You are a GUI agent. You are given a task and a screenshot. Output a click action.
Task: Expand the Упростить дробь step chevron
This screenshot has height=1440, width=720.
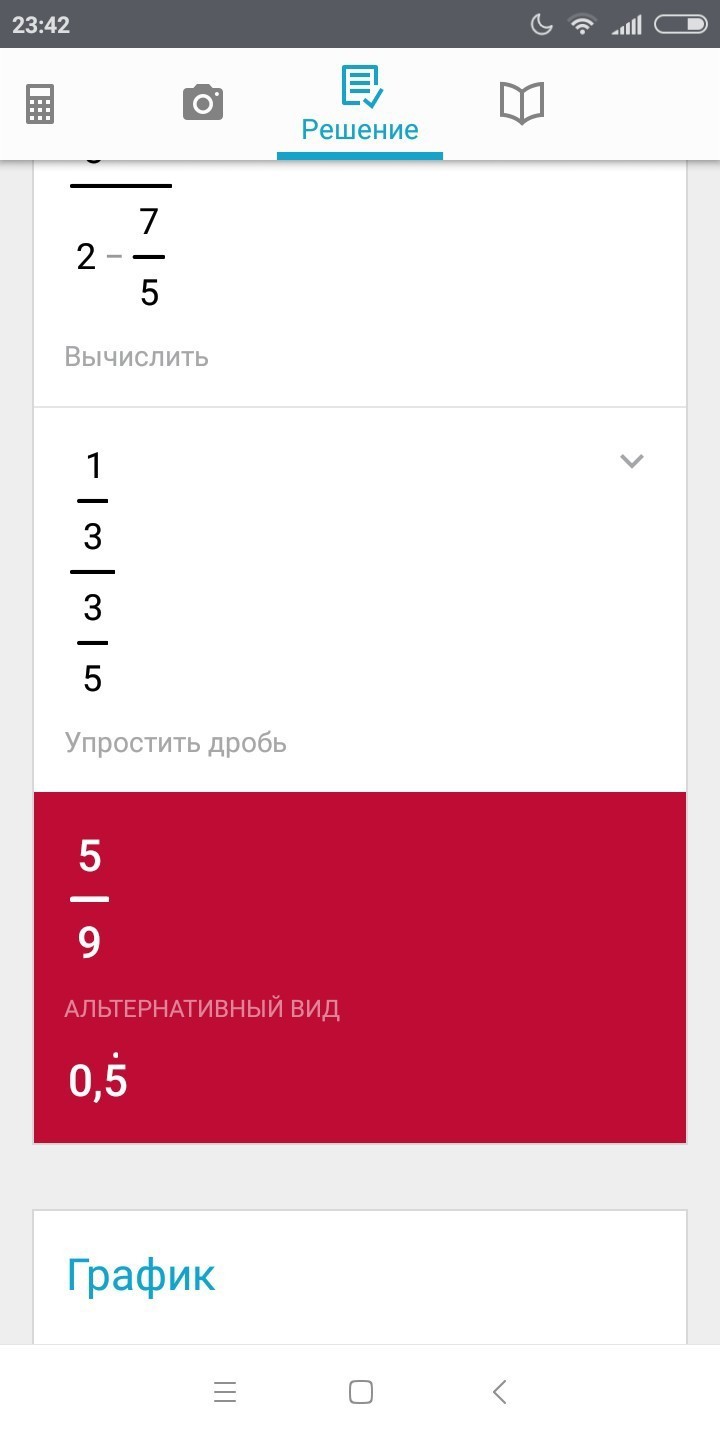coord(631,461)
